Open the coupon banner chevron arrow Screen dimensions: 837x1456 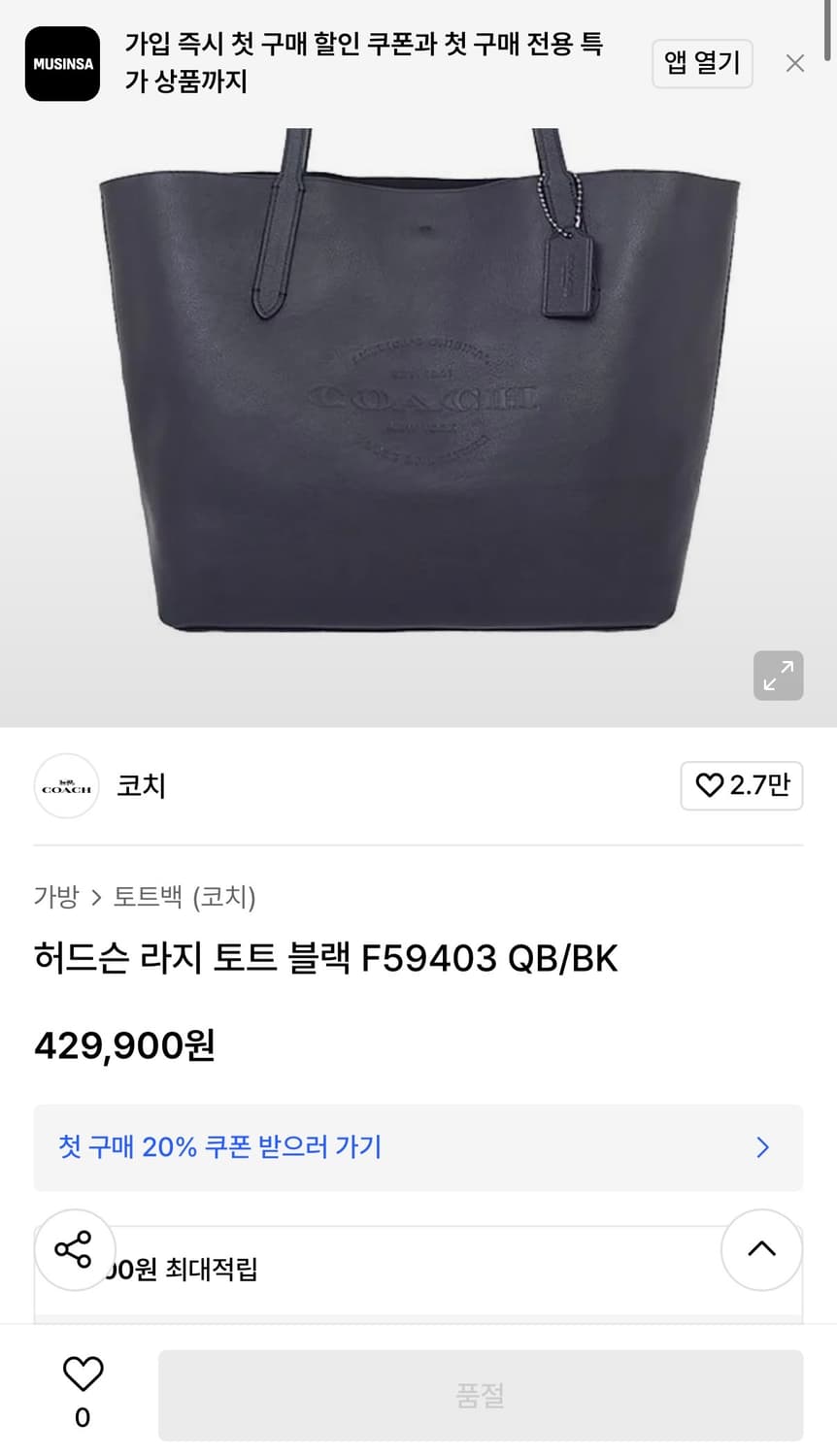[x=763, y=1147]
